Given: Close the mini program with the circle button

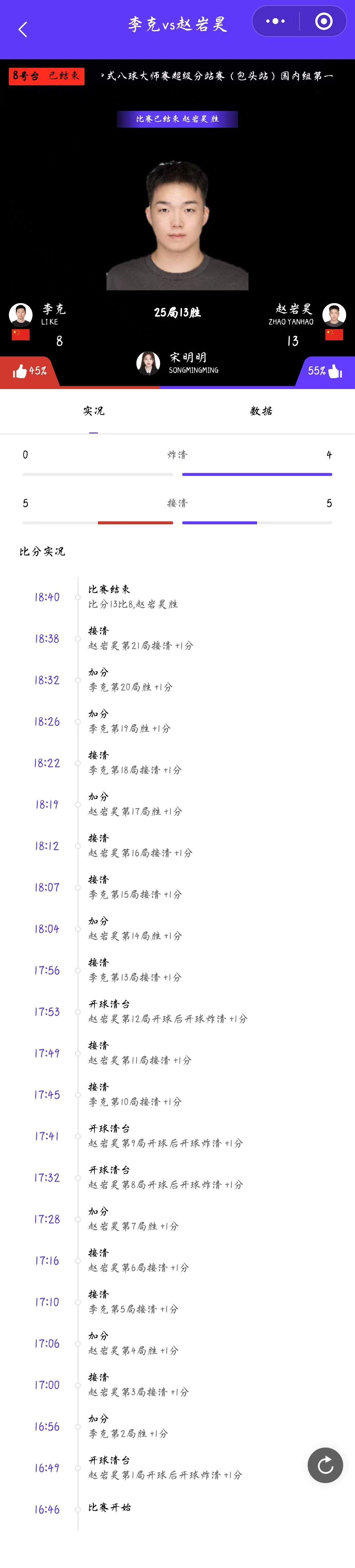Looking at the screenshot, I should click(x=323, y=22).
